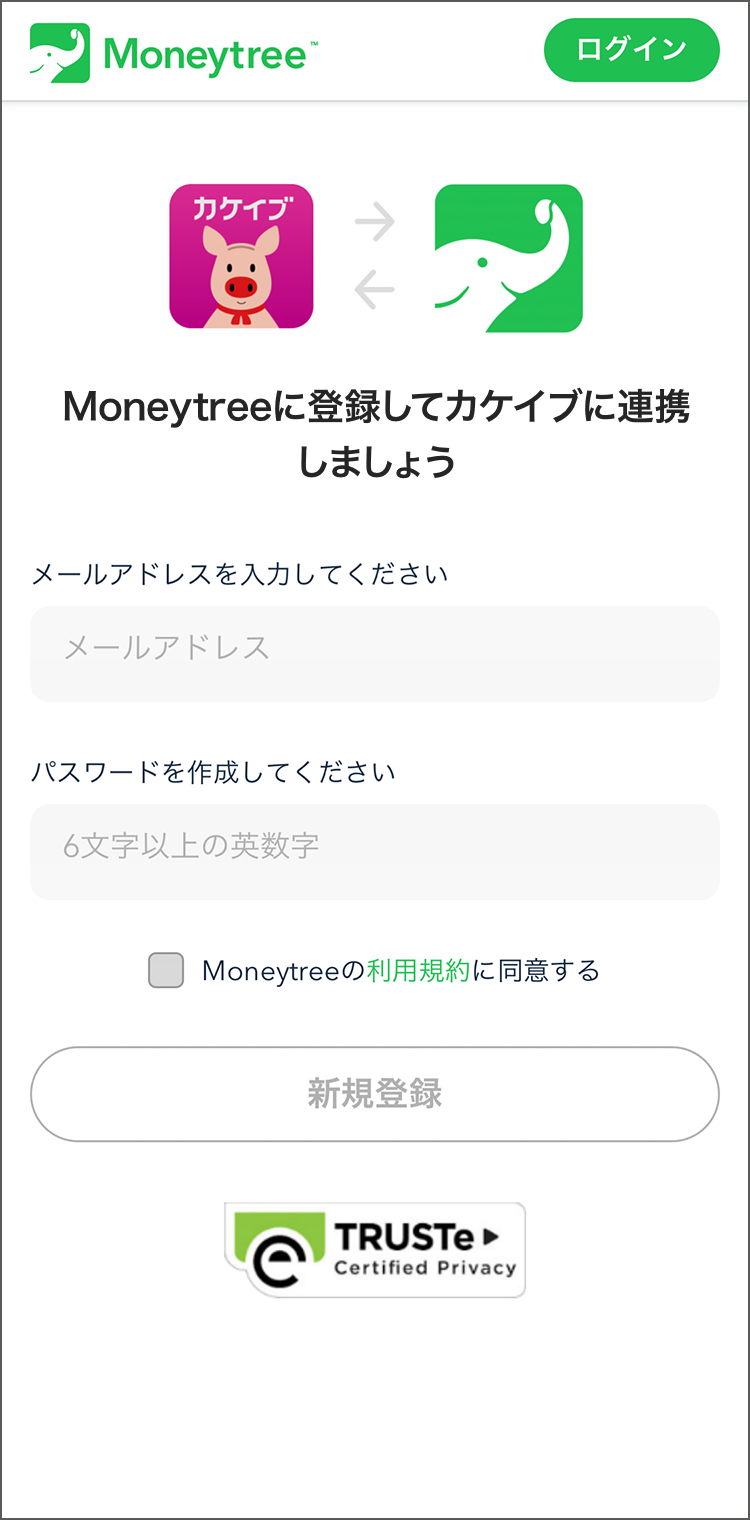Viewport: 750px width, 1520px height.
Task: Check the box to agree to terms
Action: (x=166, y=970)
